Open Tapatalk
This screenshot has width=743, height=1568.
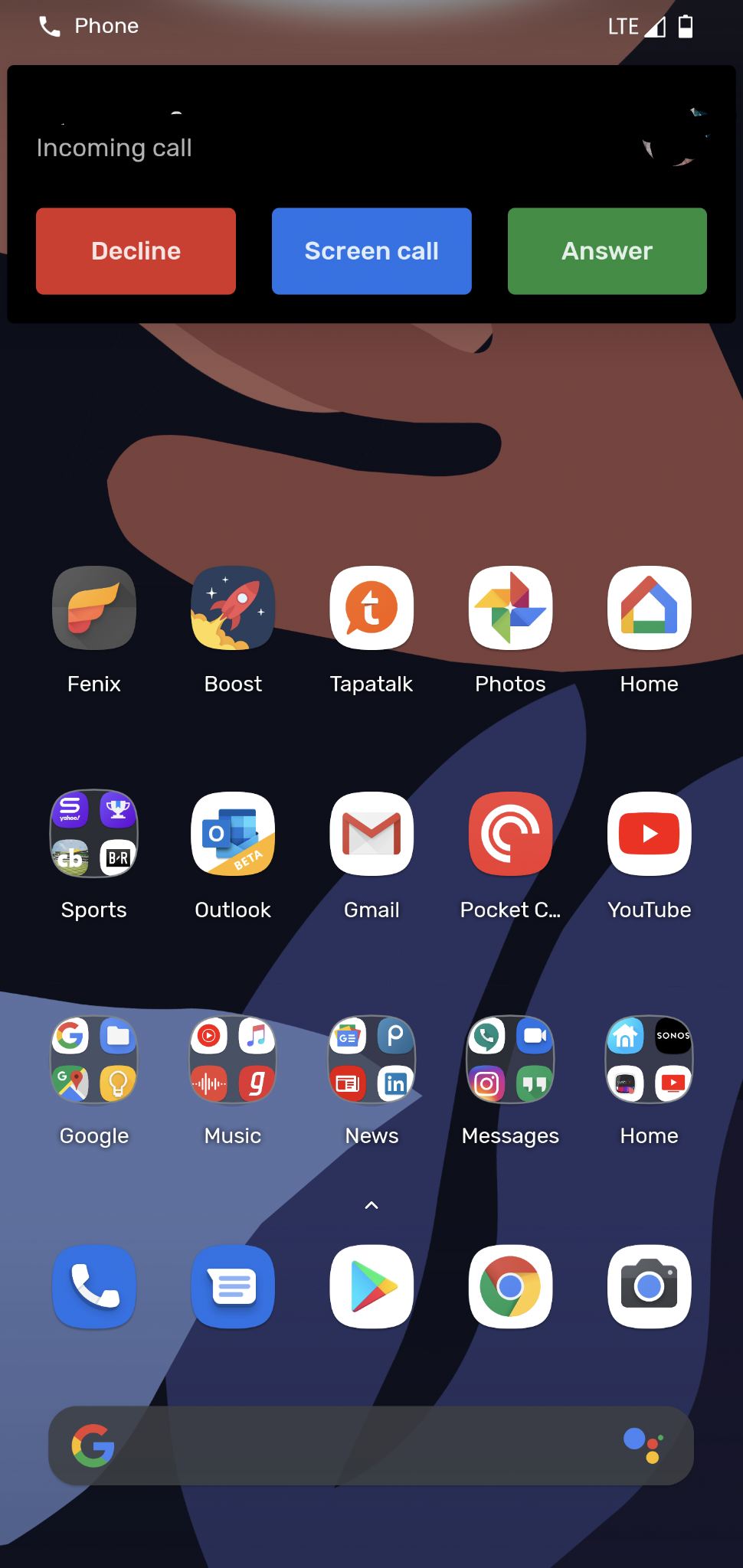371,609
